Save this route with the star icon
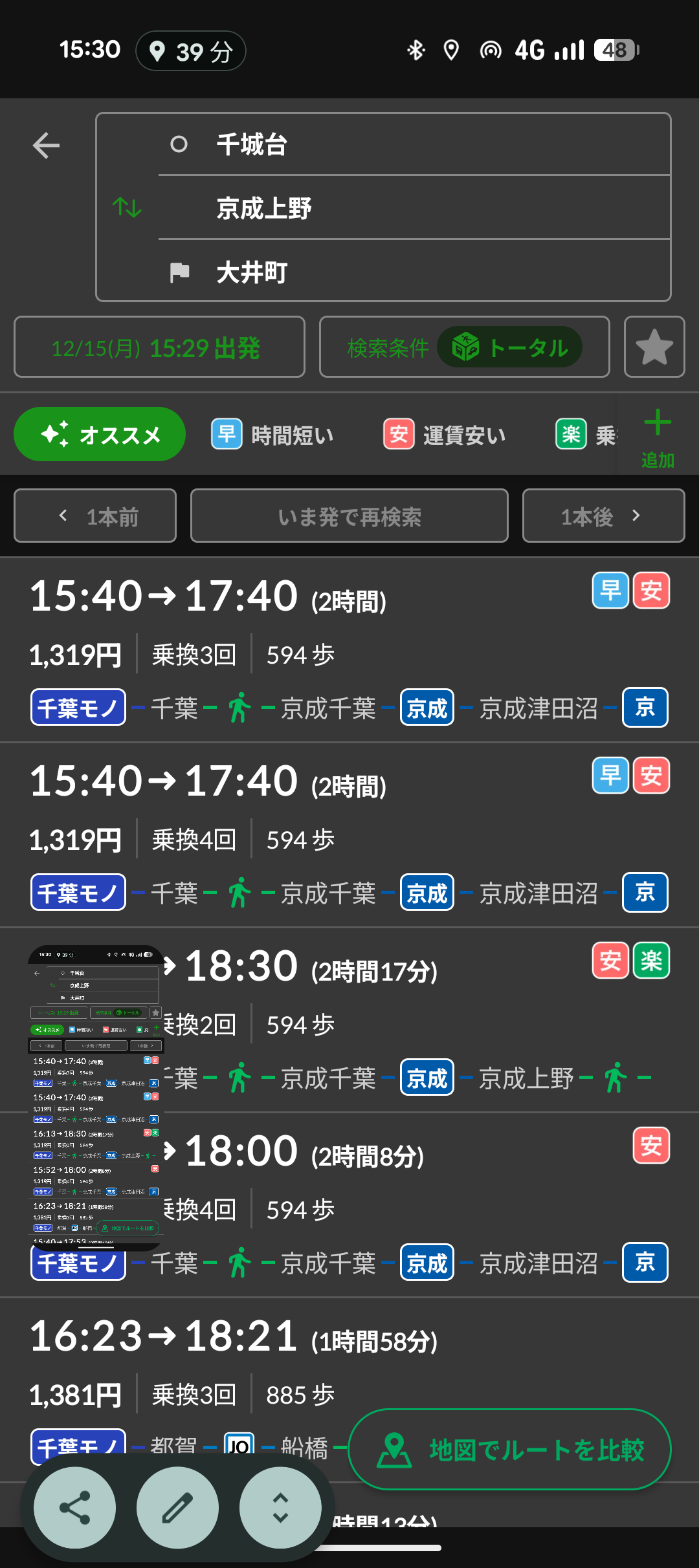Screen dimensions: 699x1568 (654, 347)
